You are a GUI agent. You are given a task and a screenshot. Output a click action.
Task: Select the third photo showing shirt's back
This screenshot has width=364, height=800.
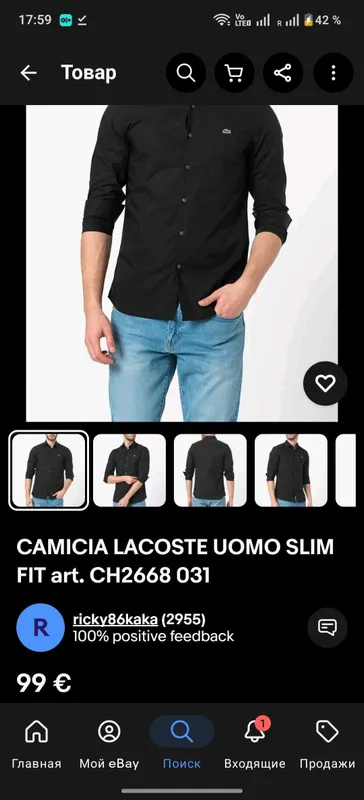point(210,470)
